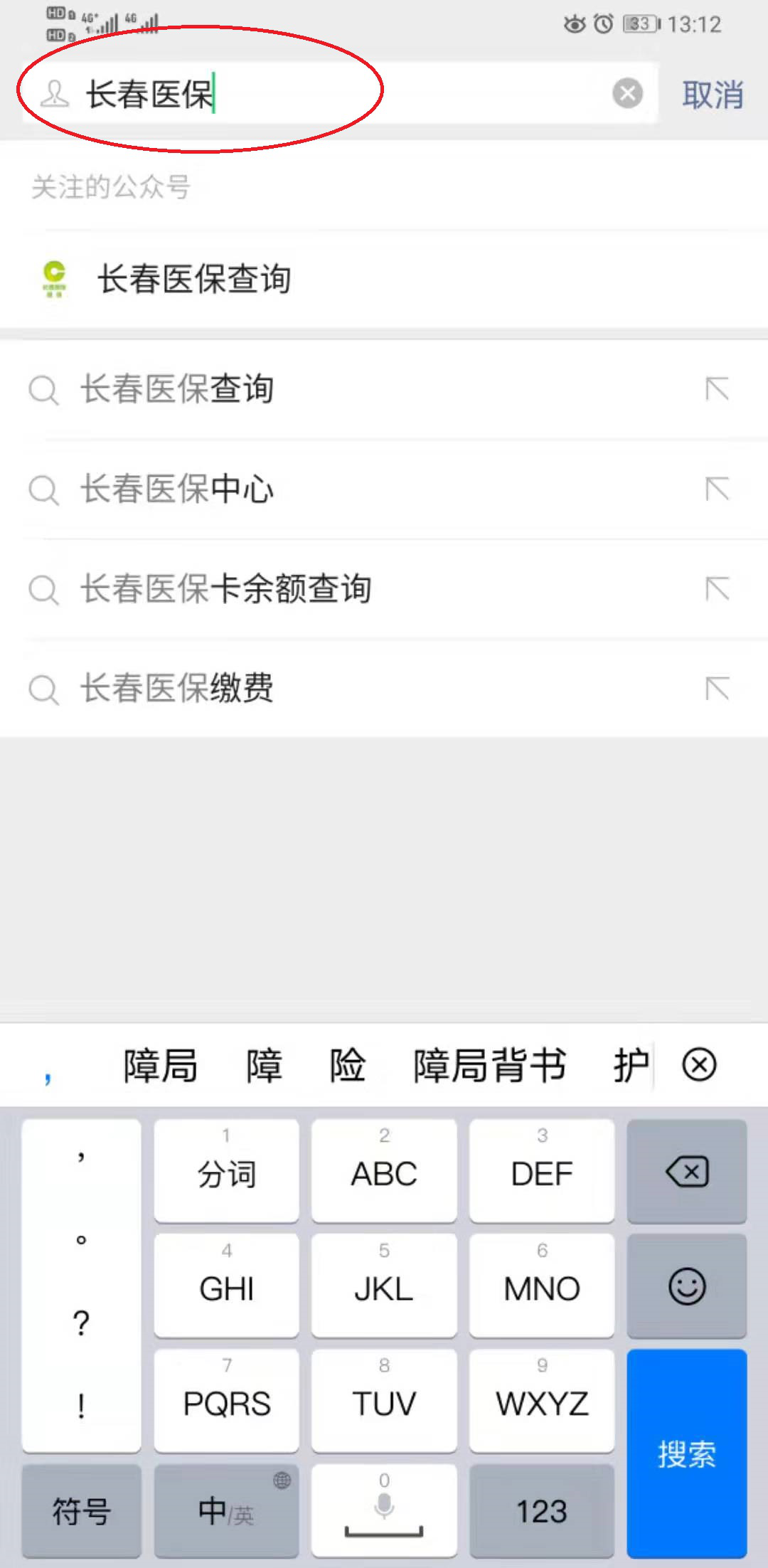Tap the arrow beside 长春医保中心 suggestion
The width and height of the screenshot is (768, 1568).
click(x=718, y=488)
